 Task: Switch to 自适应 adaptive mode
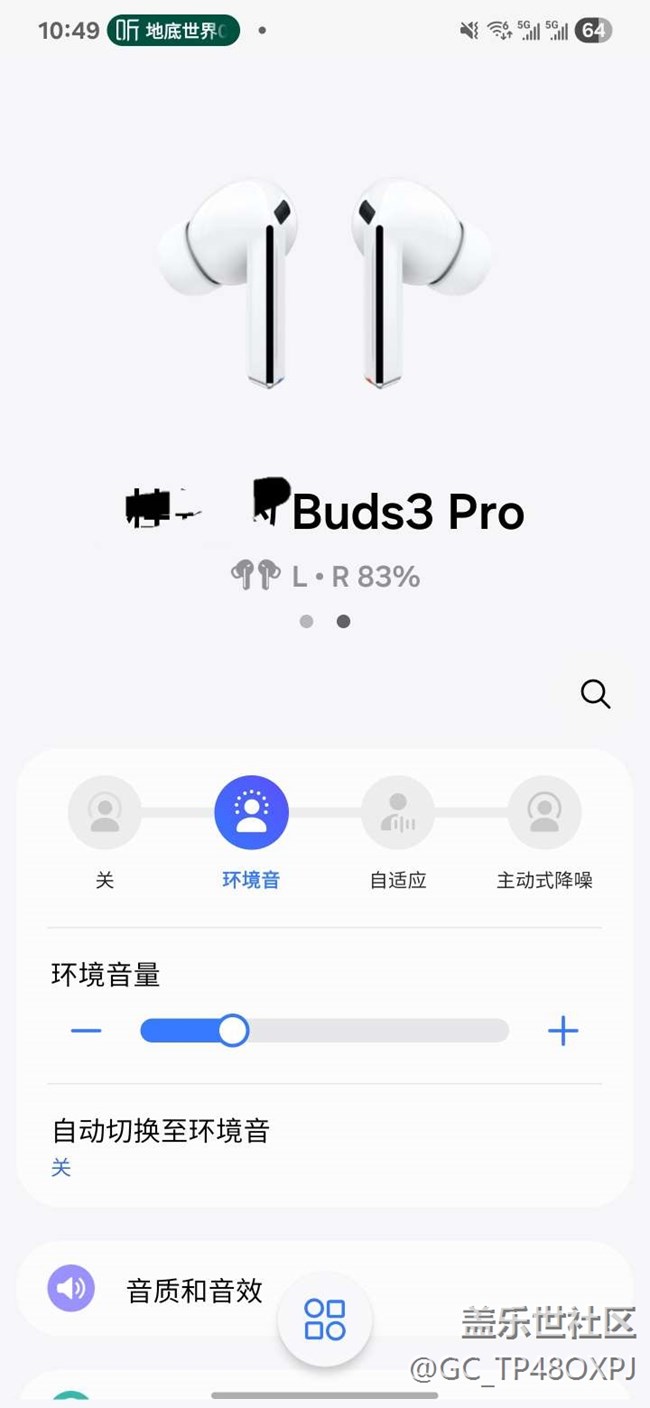(x=398, y=812)
